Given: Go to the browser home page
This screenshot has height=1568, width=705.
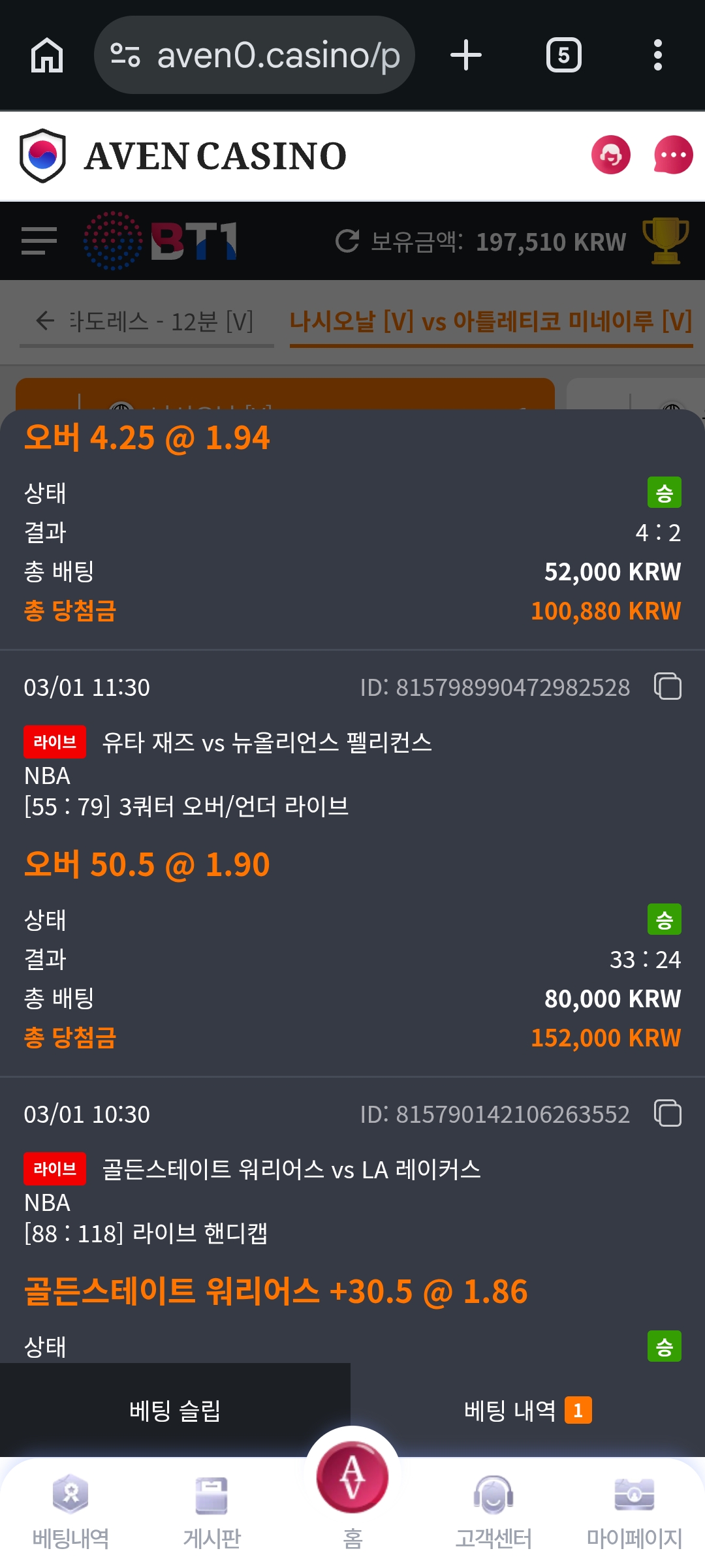Looking at the screenshot, I should pyautogui.click(x=47, y=55).
